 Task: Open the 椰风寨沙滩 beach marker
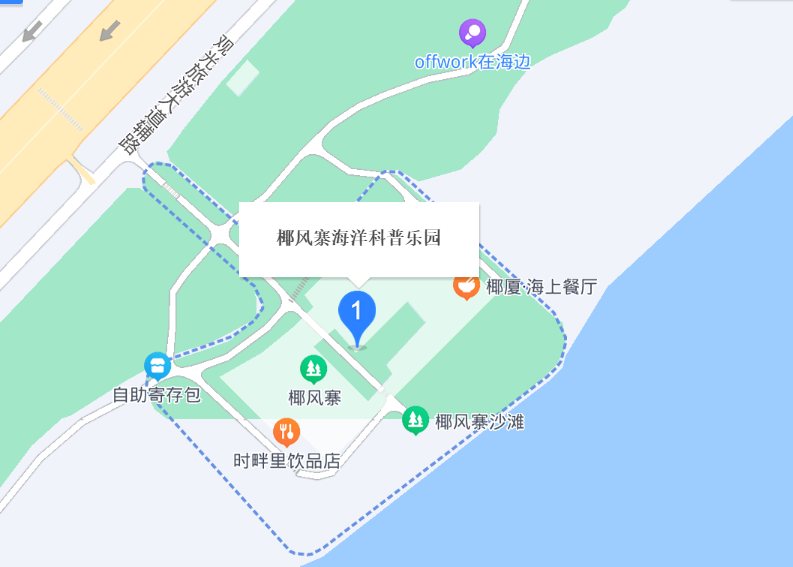415,420
